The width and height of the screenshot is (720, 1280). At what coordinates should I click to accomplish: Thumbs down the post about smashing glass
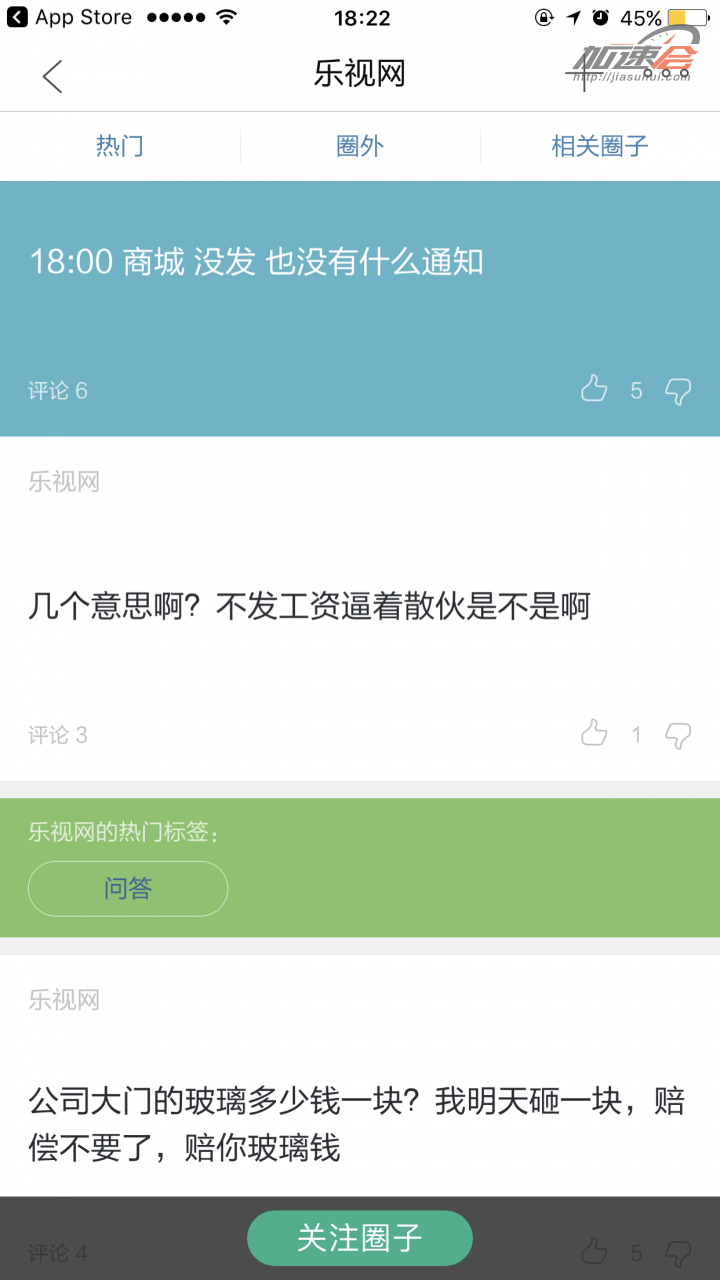coord(678,1253)
